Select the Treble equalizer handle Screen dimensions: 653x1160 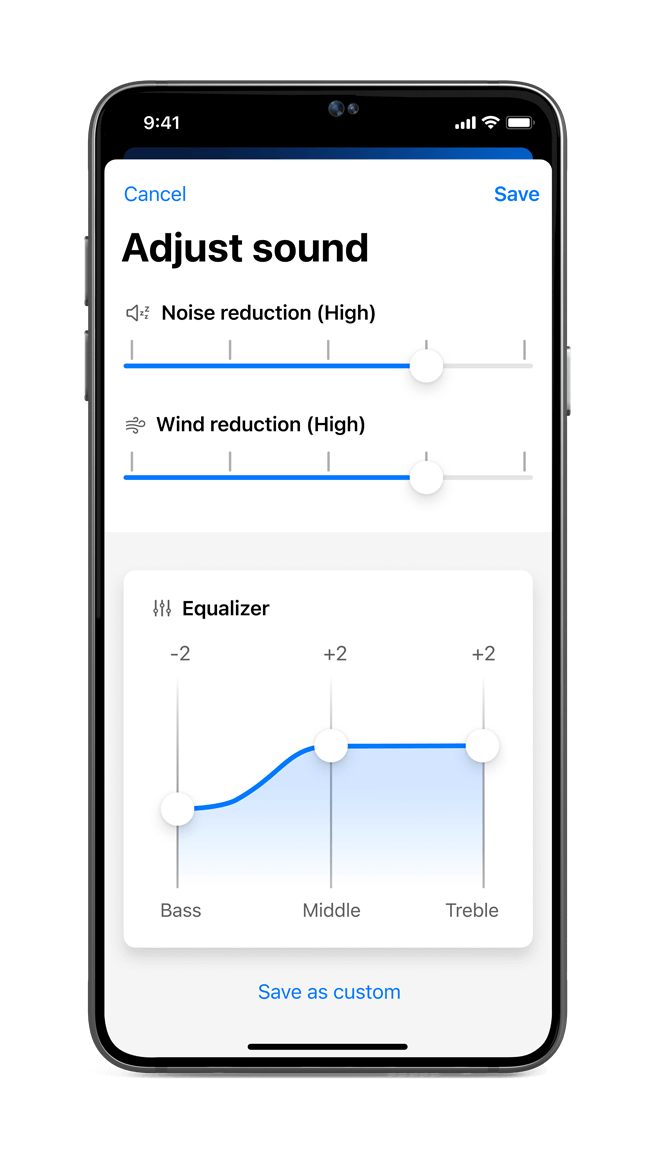click(x=483, y=746)
